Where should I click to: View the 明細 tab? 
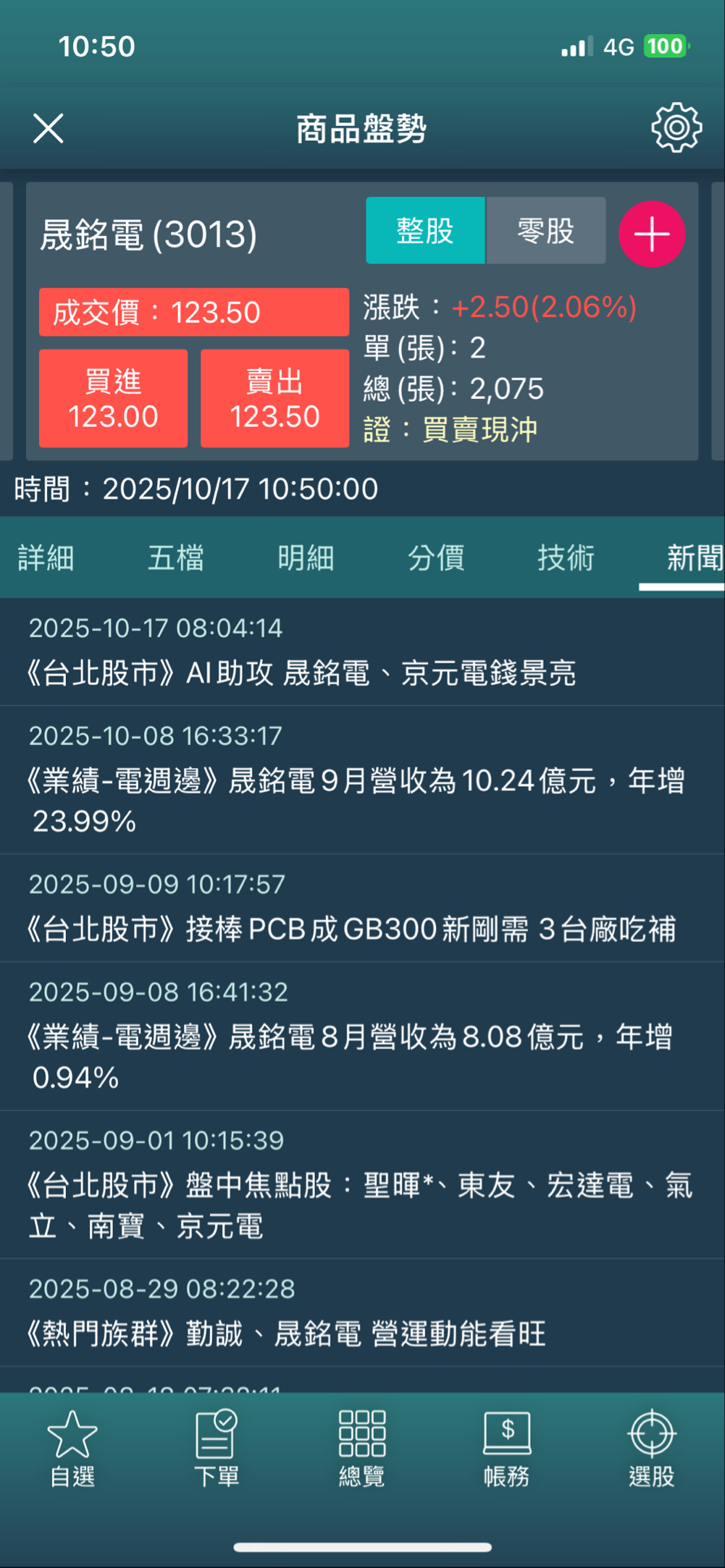click(x=306, y=558)
